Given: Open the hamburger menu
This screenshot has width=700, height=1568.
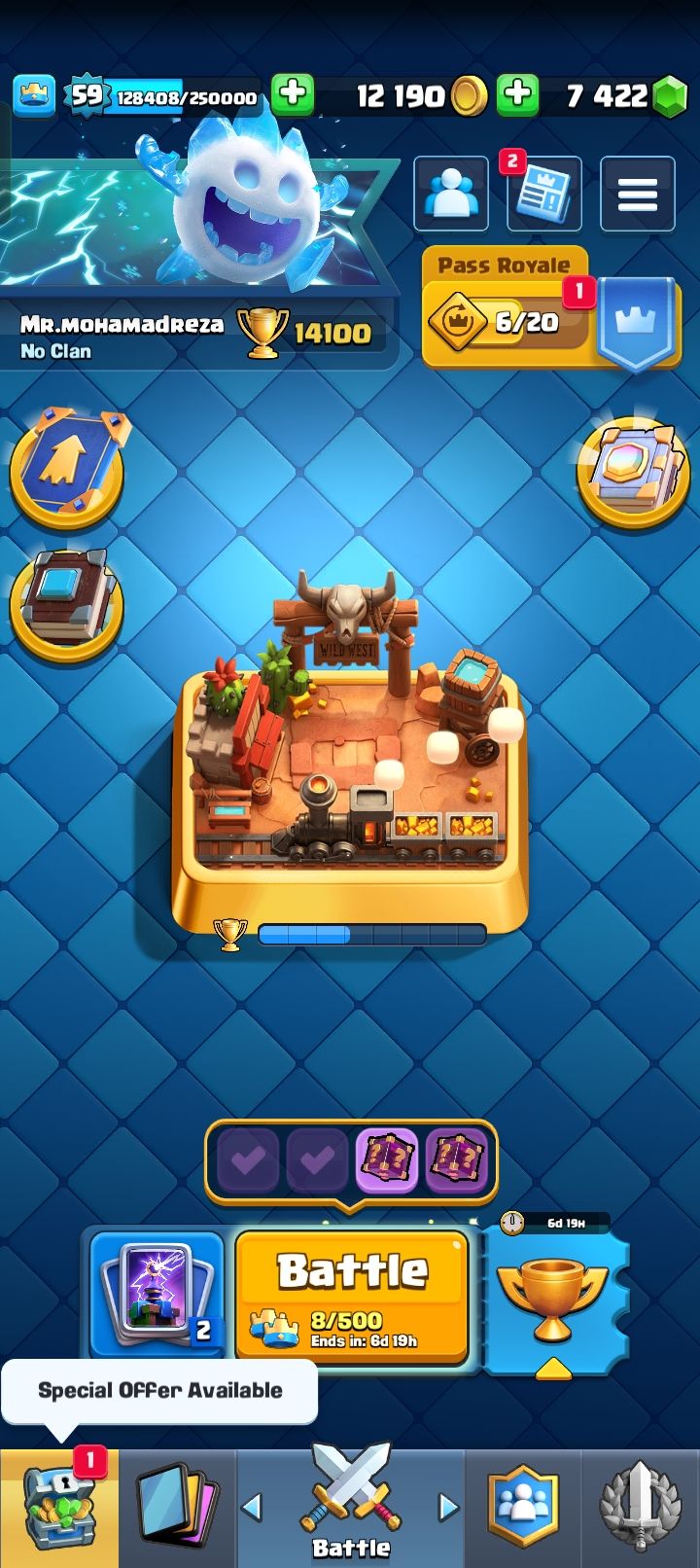Looking at the screenshot, I should tap(637, 195).
